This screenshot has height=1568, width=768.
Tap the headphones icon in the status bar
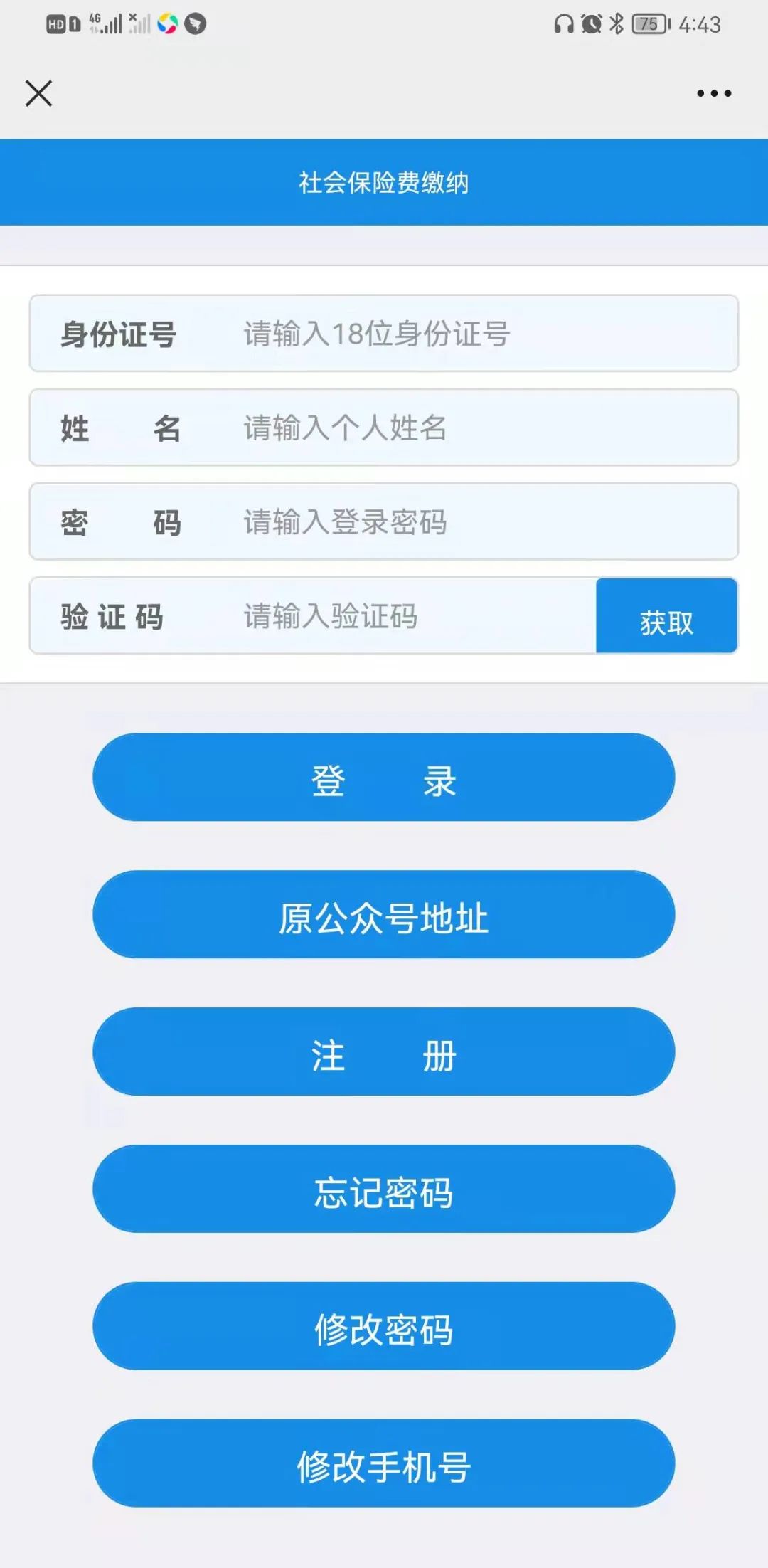[x=564, y=23]
